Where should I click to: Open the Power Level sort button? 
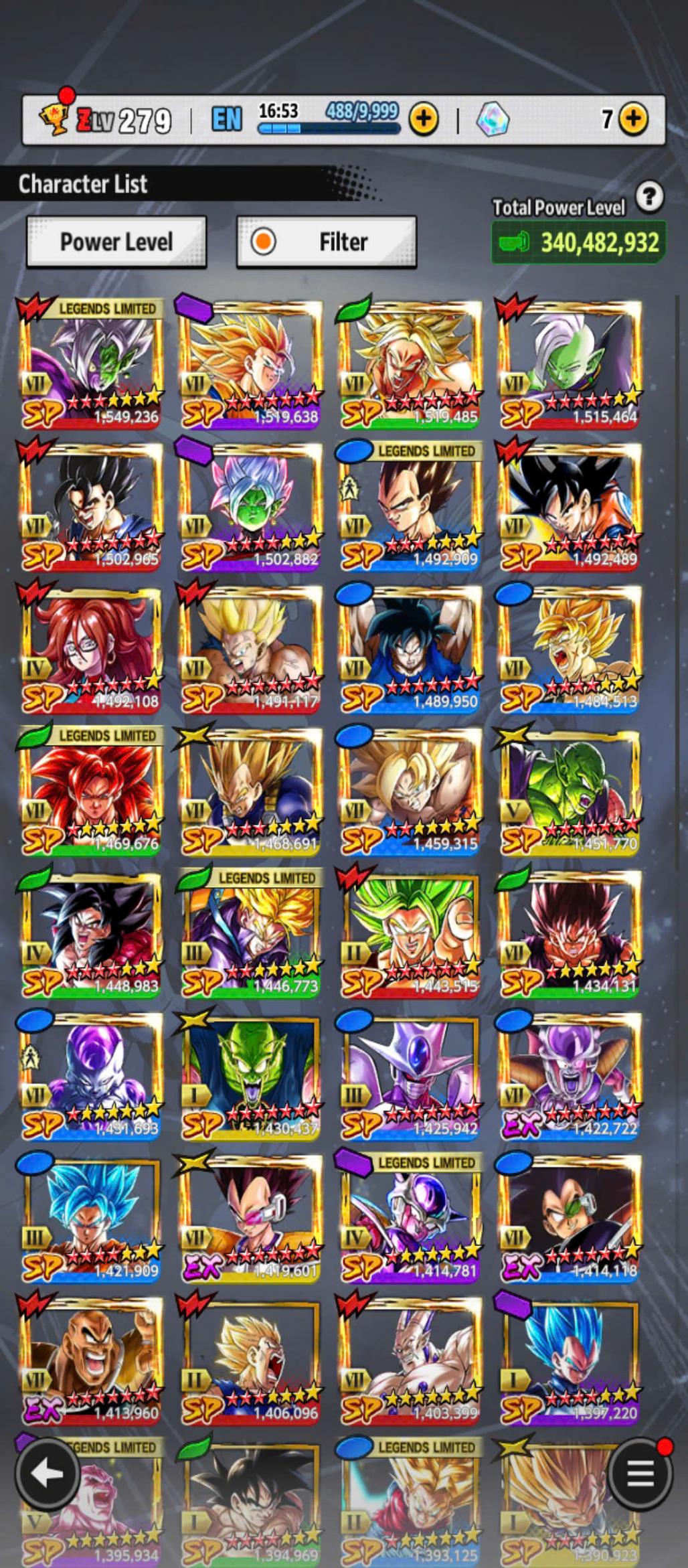tap(116, 242)
